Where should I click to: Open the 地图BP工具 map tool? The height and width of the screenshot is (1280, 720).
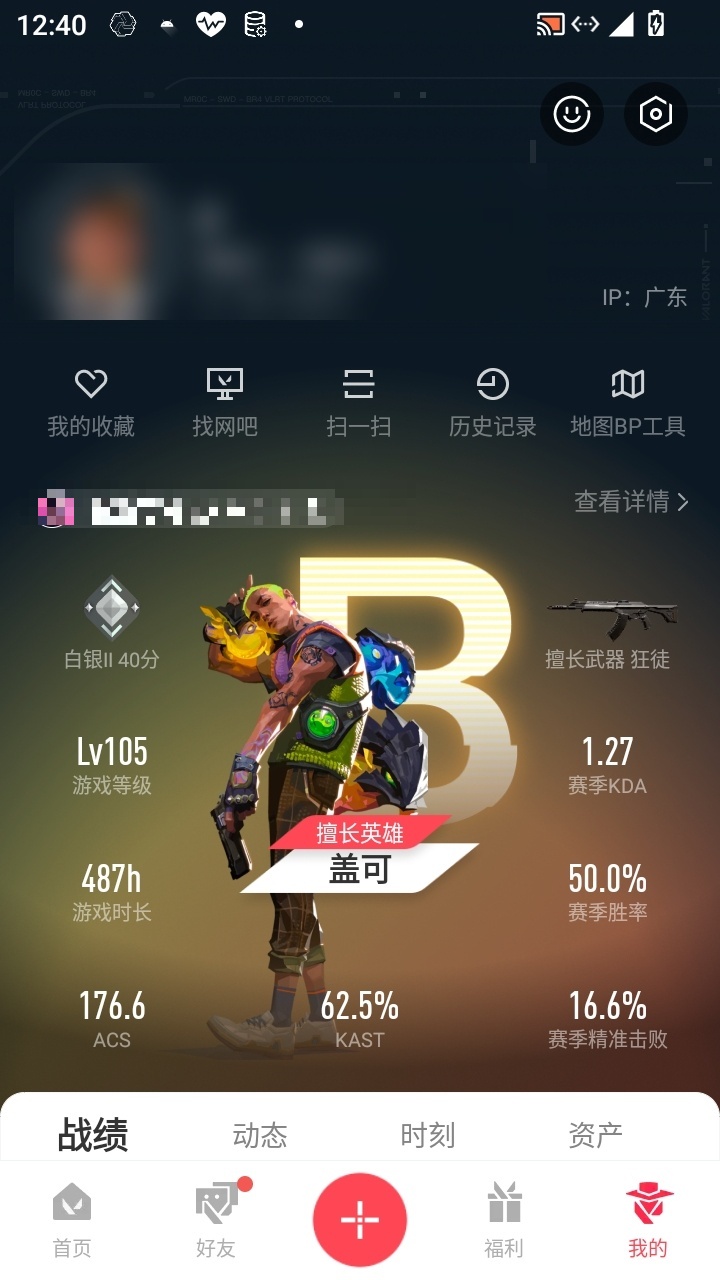pyautogui.click(x=628, y=403)
